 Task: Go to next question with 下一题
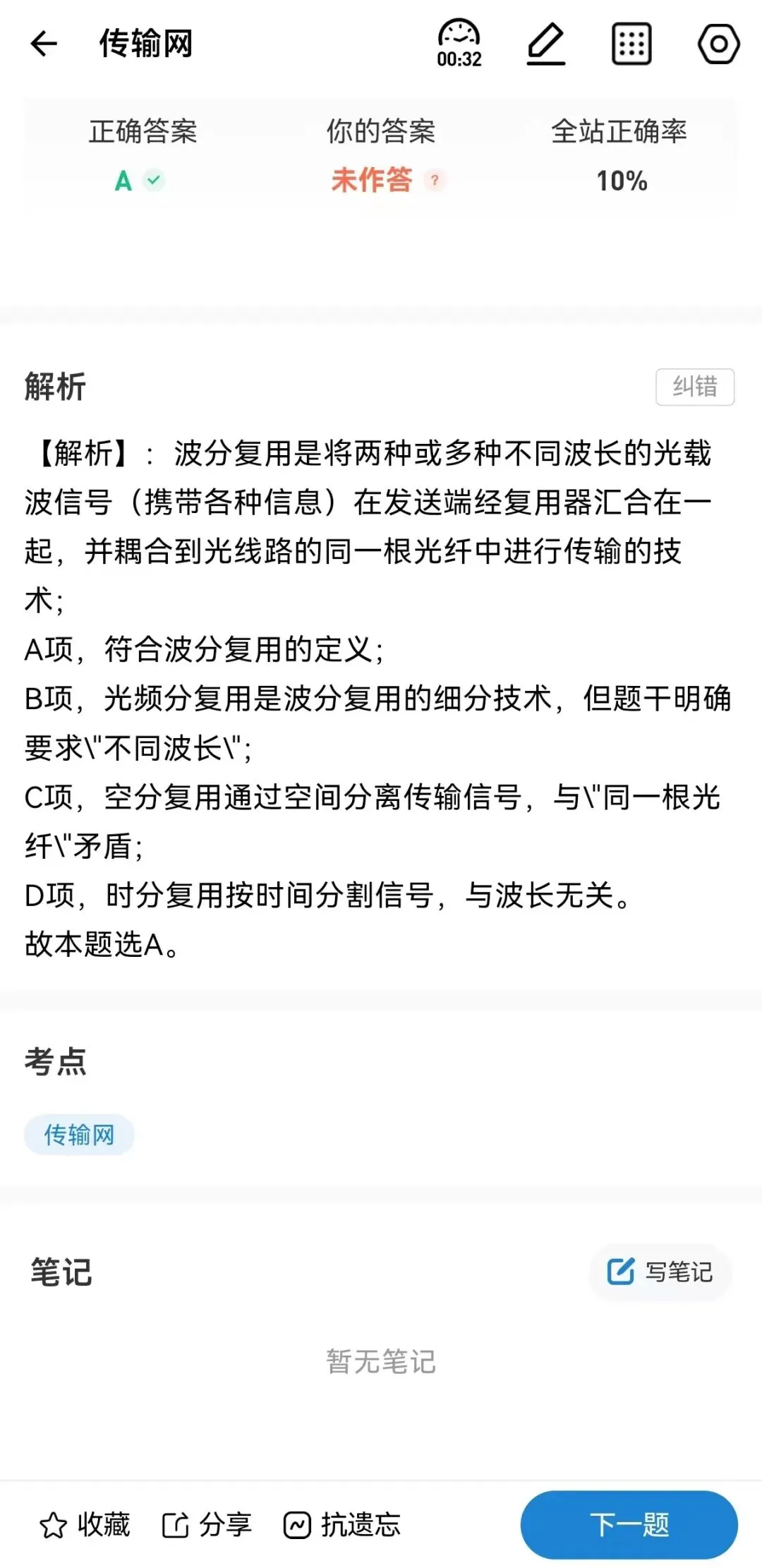(x=629, y=1525)
